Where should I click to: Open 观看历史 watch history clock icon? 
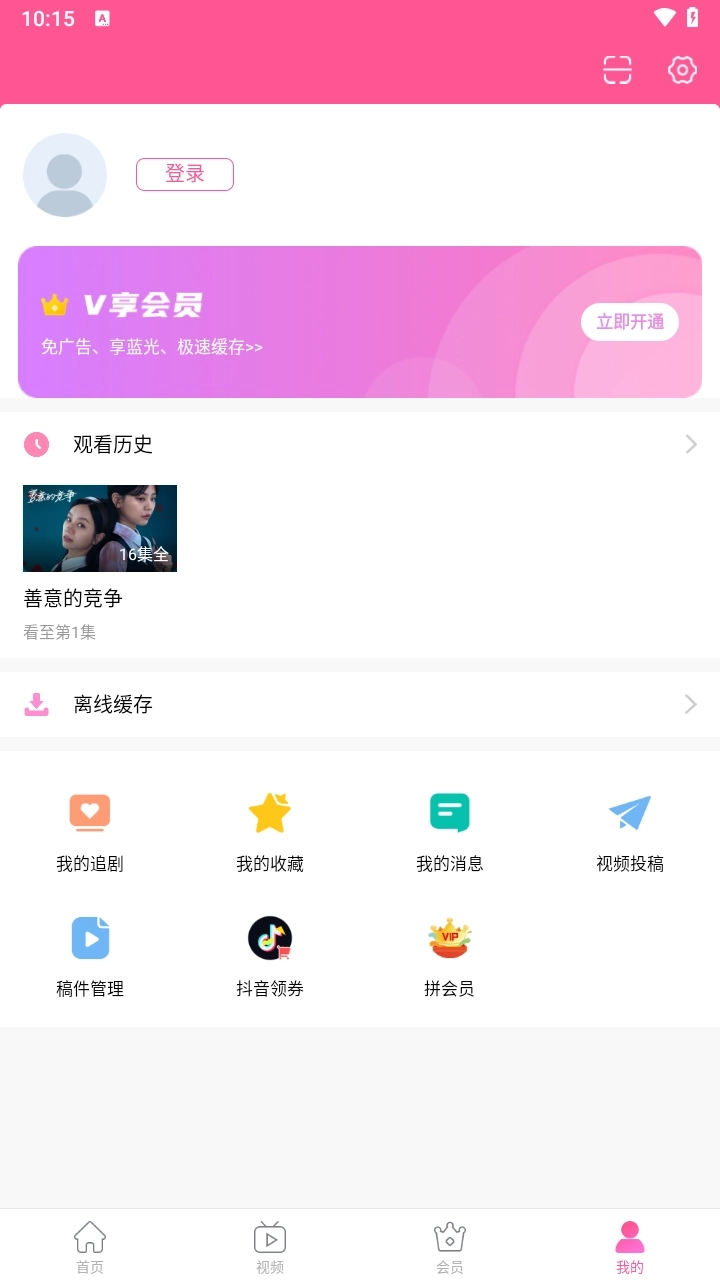click(x=37, y=444)
